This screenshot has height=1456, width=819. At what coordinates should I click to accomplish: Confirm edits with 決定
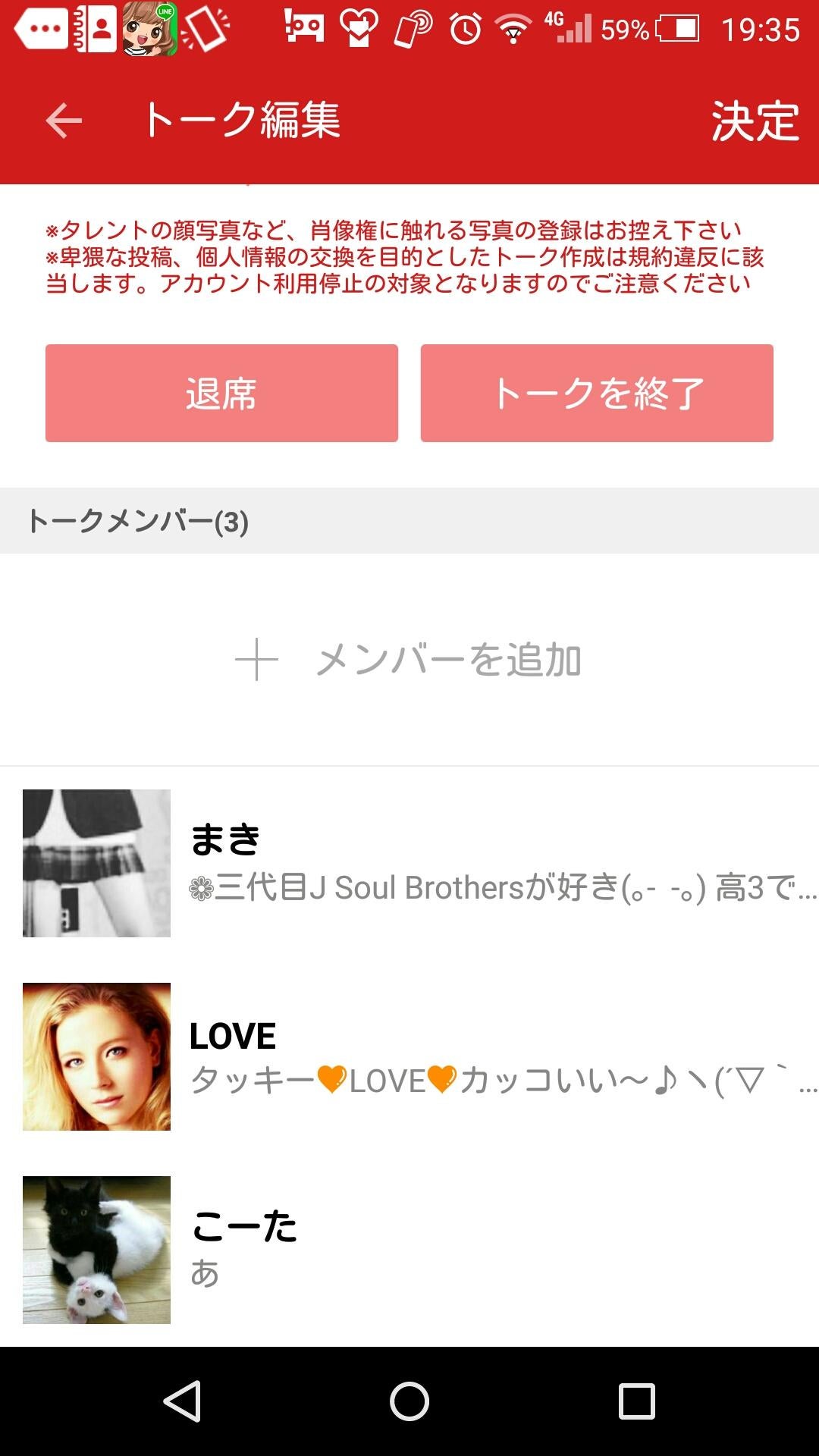pos(755,121)
